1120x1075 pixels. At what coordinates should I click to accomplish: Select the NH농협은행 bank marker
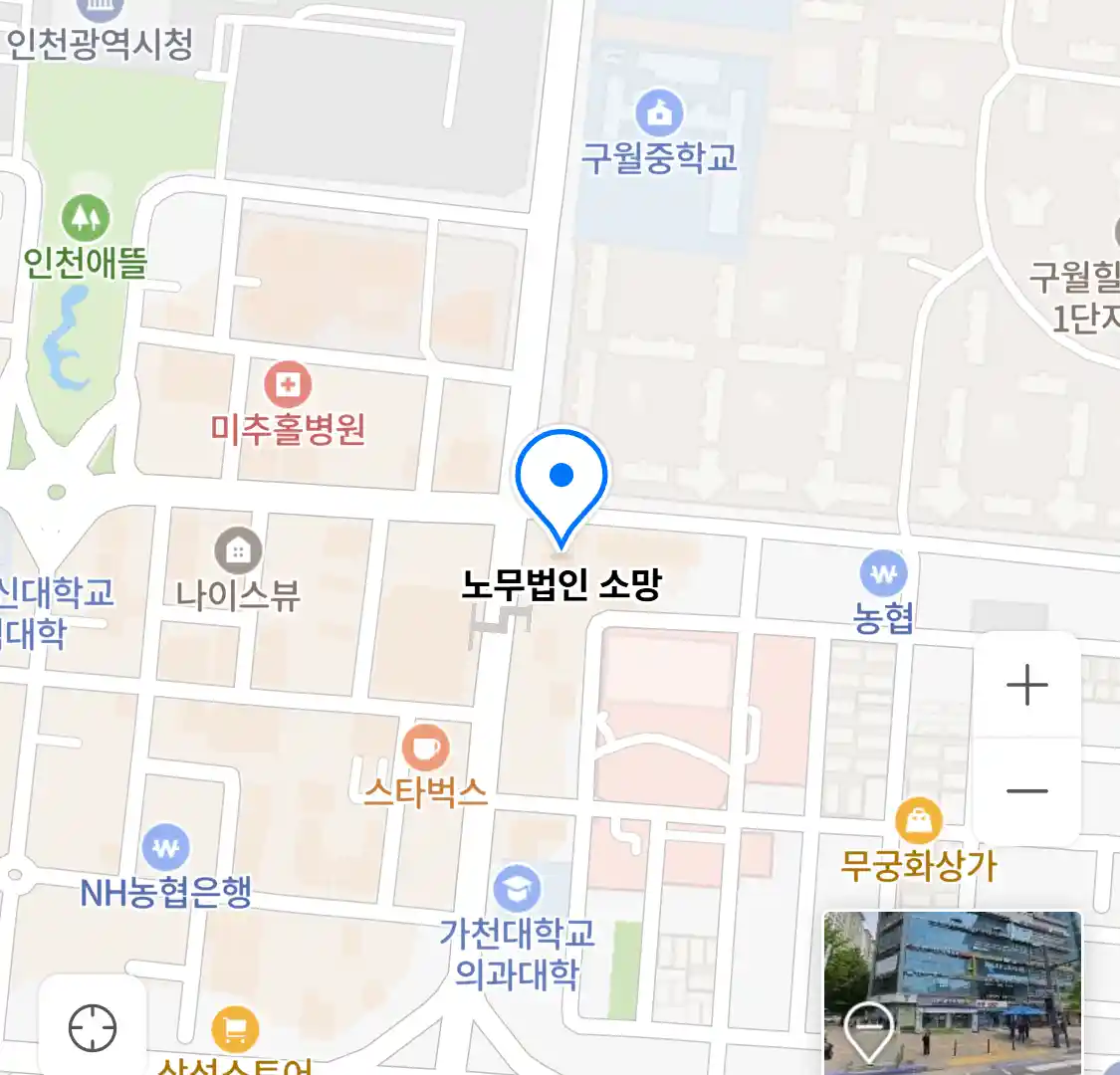pyautogui.click(x=166, y=848)
